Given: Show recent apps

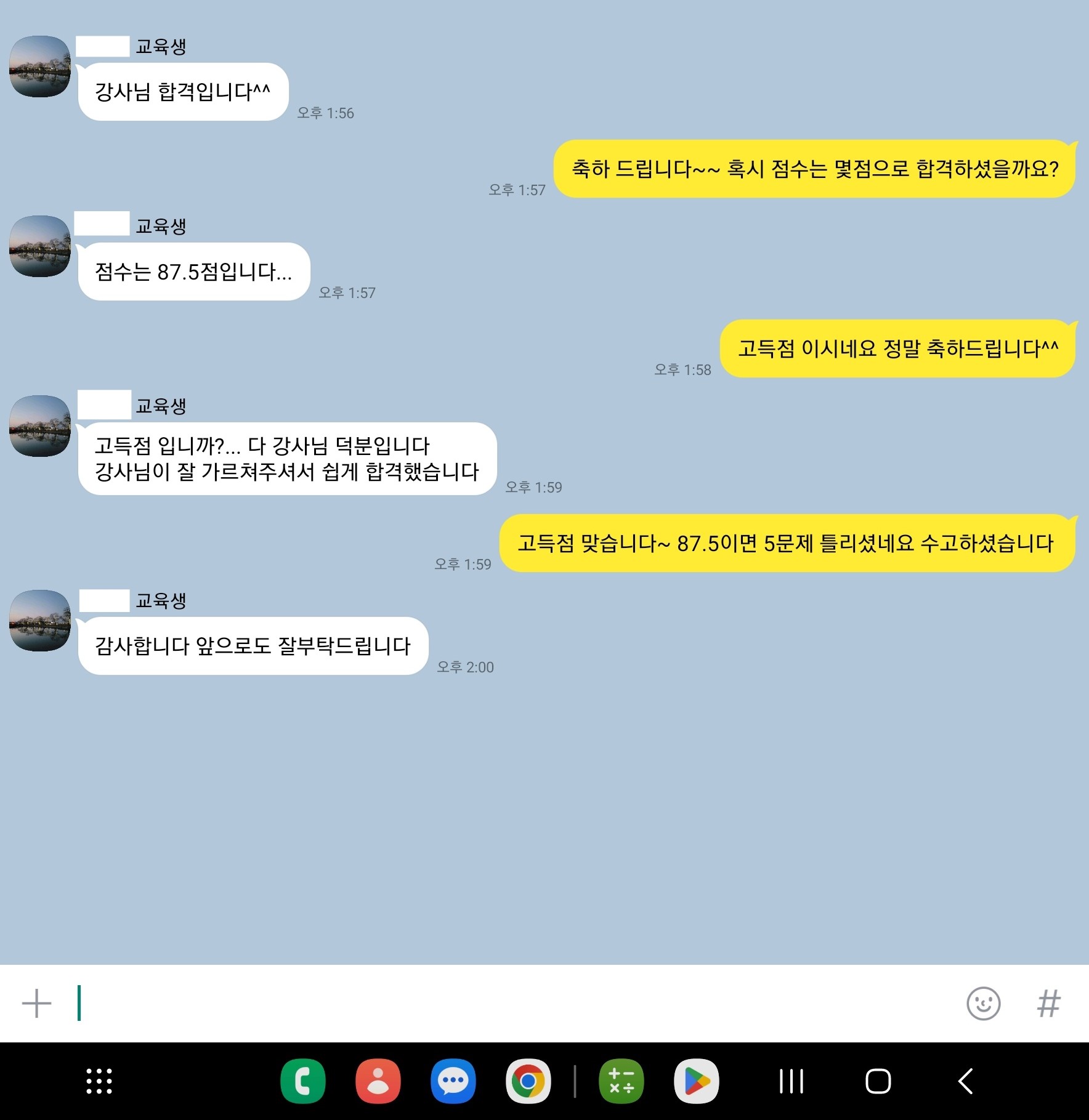Looking at the screenshot, I should (x=791, y=1081).
